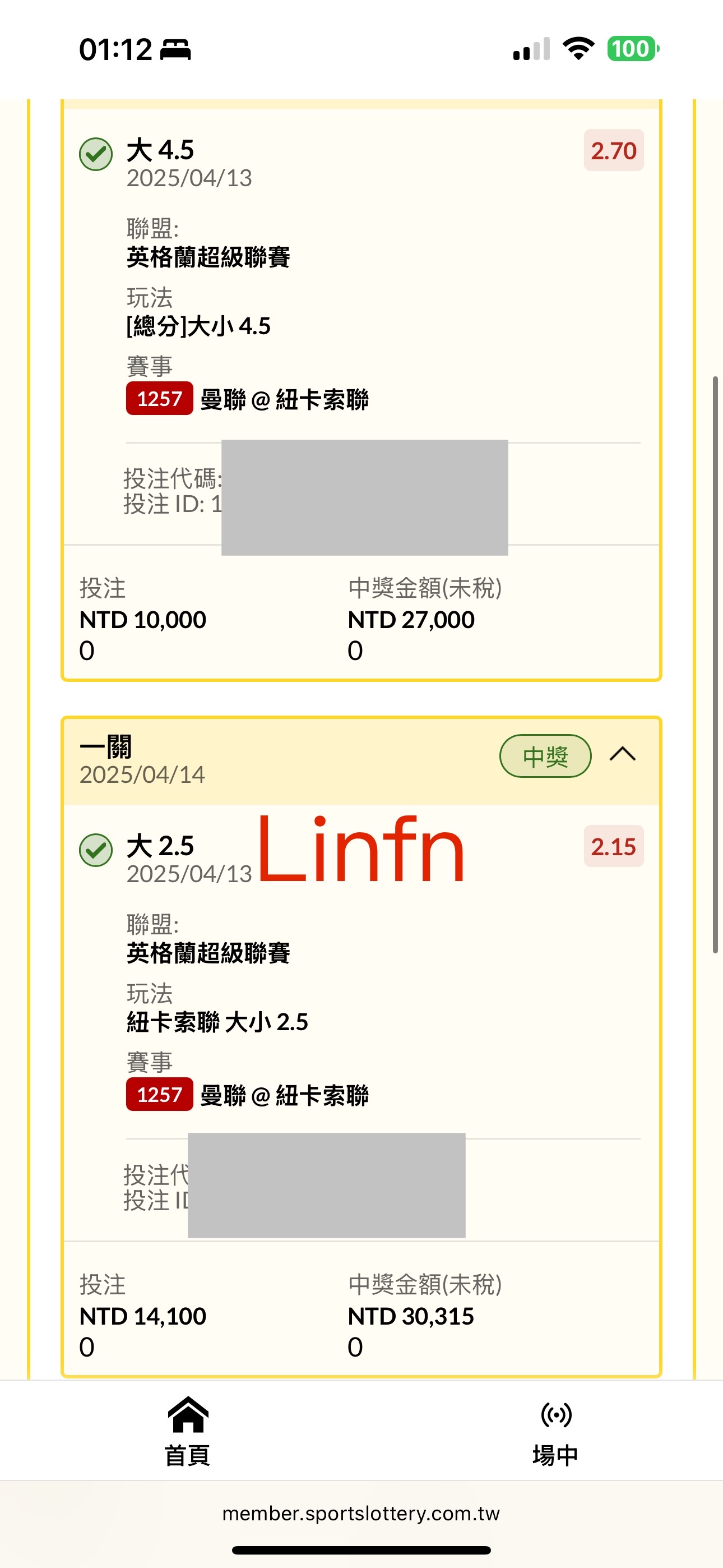Tap the member.sportslottery.com.tw address bar
The height and width of the screenshot is (1568, 723).
coord(361,1513)
